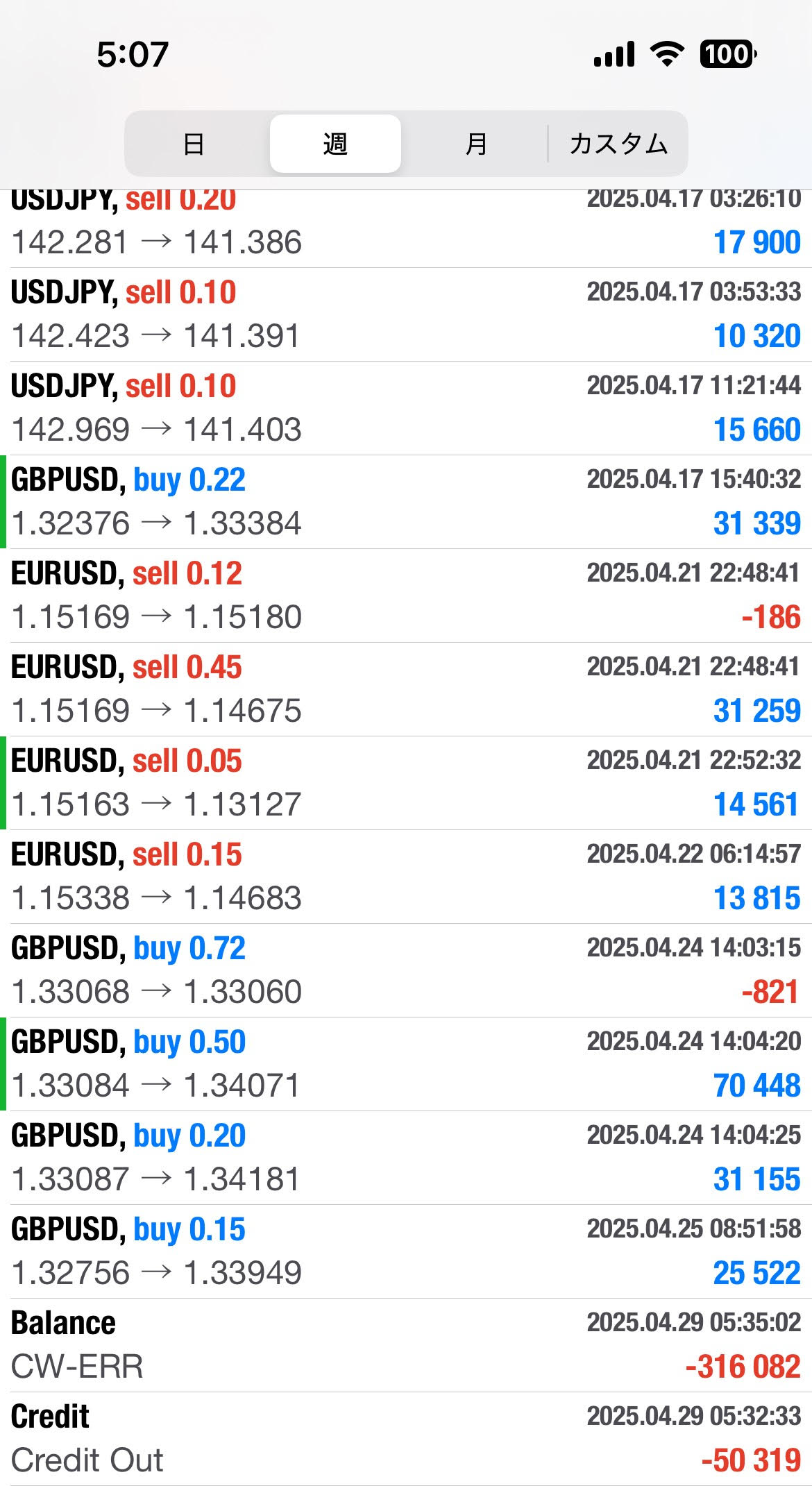Expand the GBPUSD buy 0.20 trade
The image size is (812, 1486).
tap(406, 1158)
